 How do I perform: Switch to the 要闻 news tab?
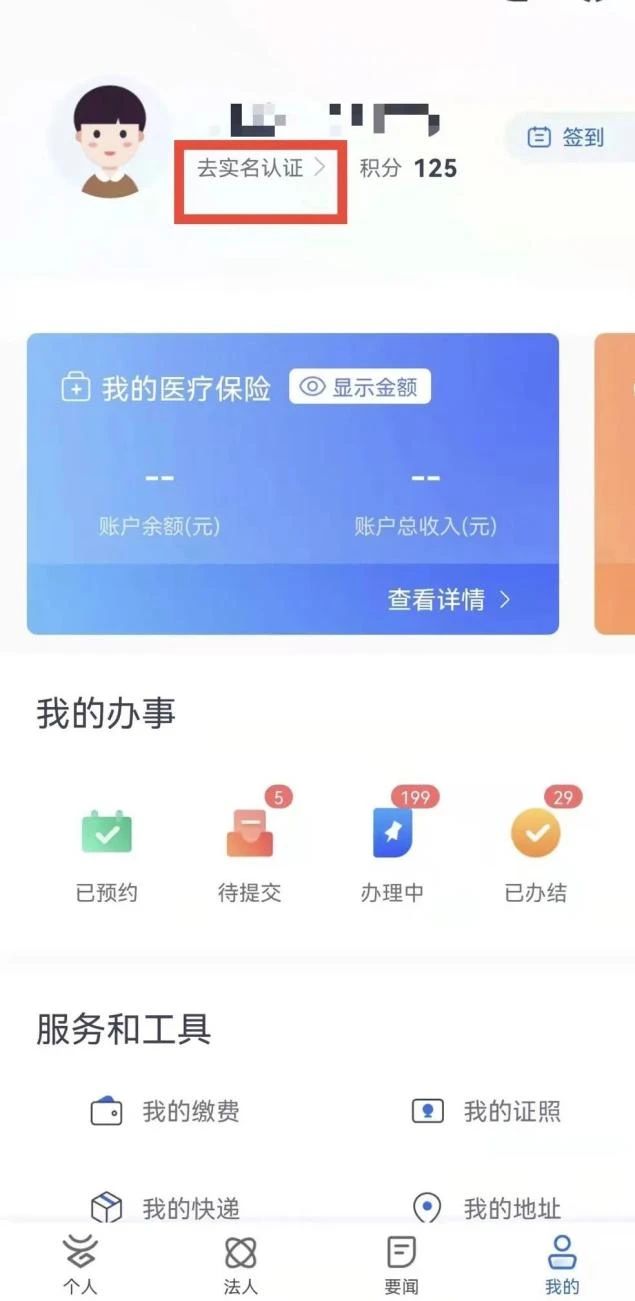coord(401,1265)
